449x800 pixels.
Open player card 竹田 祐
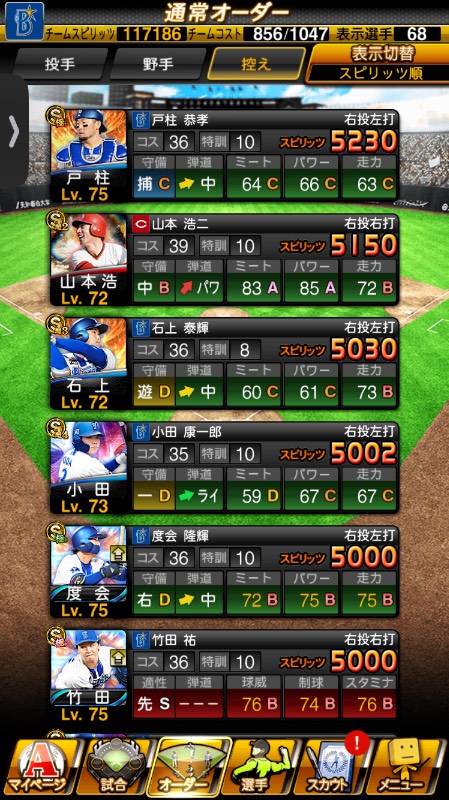pyautogui.click(x=224, y=676)
